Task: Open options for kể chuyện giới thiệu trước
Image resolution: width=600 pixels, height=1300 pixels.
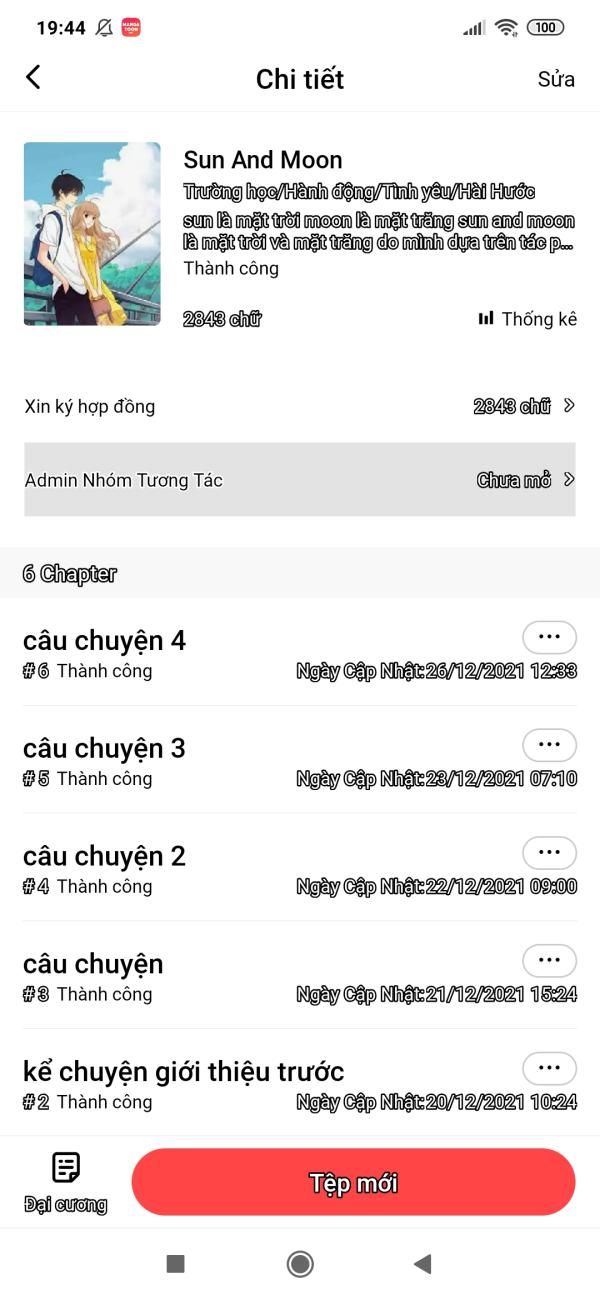Action: (549, 1069)
